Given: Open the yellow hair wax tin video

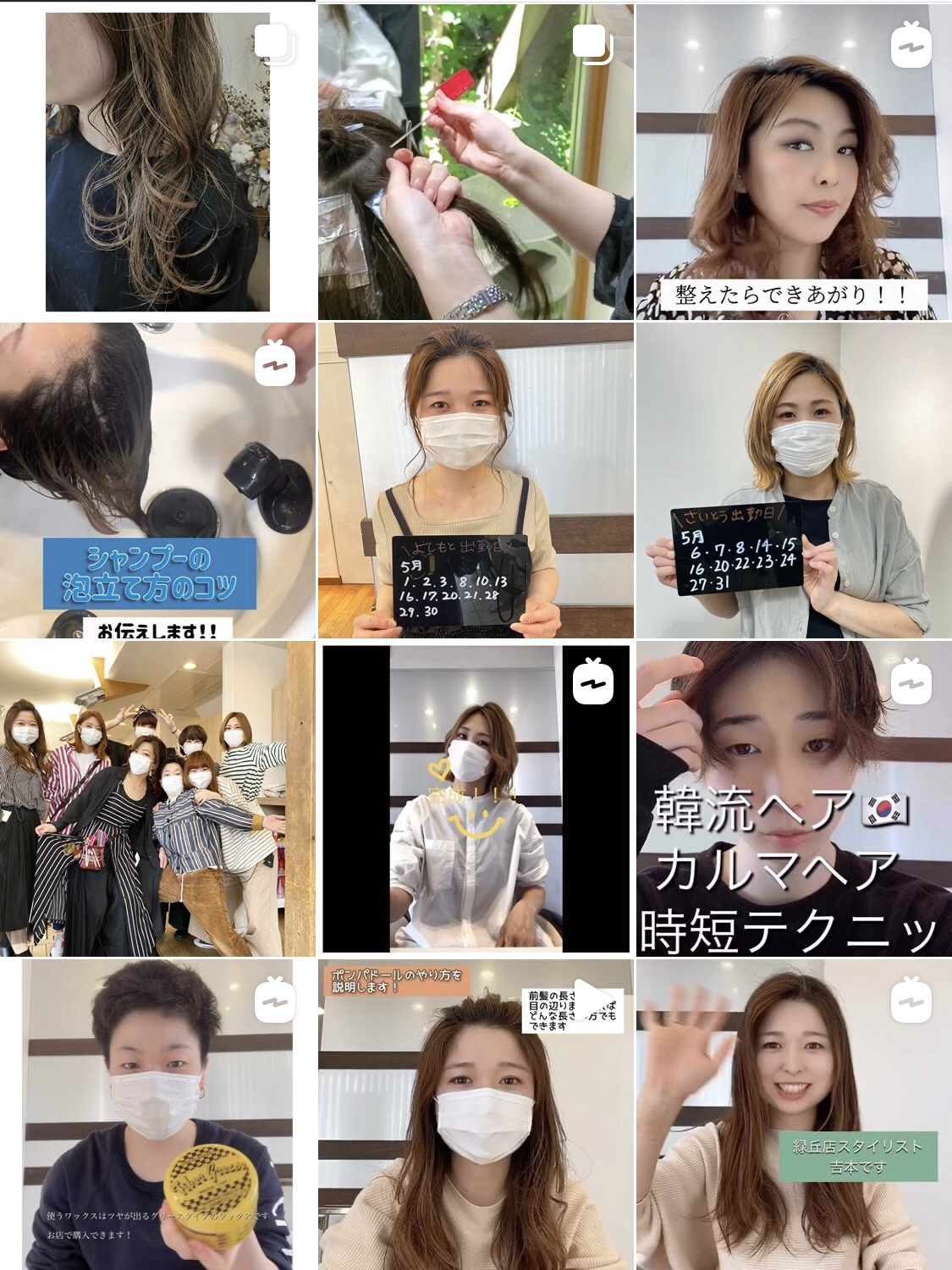Looking at the screenshot, I should point(157,1116).
